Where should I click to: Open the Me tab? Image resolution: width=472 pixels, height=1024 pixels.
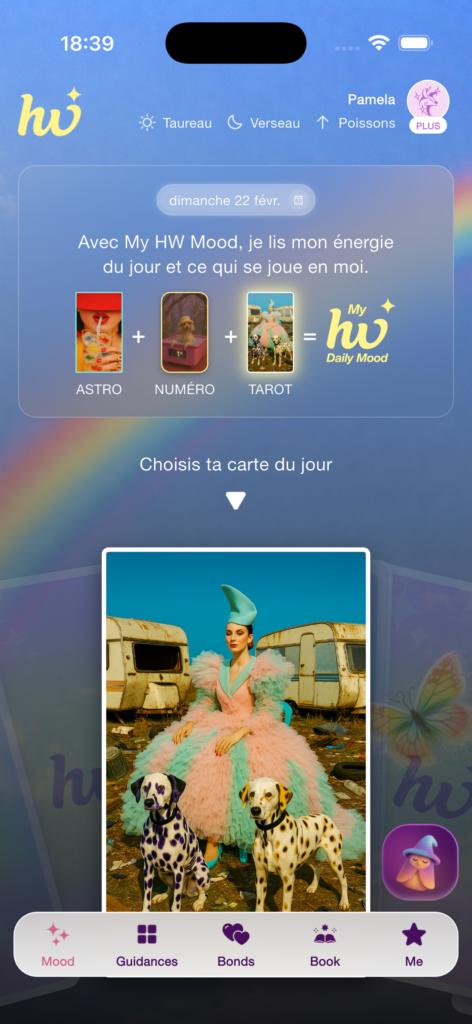[x=414, y=945]
